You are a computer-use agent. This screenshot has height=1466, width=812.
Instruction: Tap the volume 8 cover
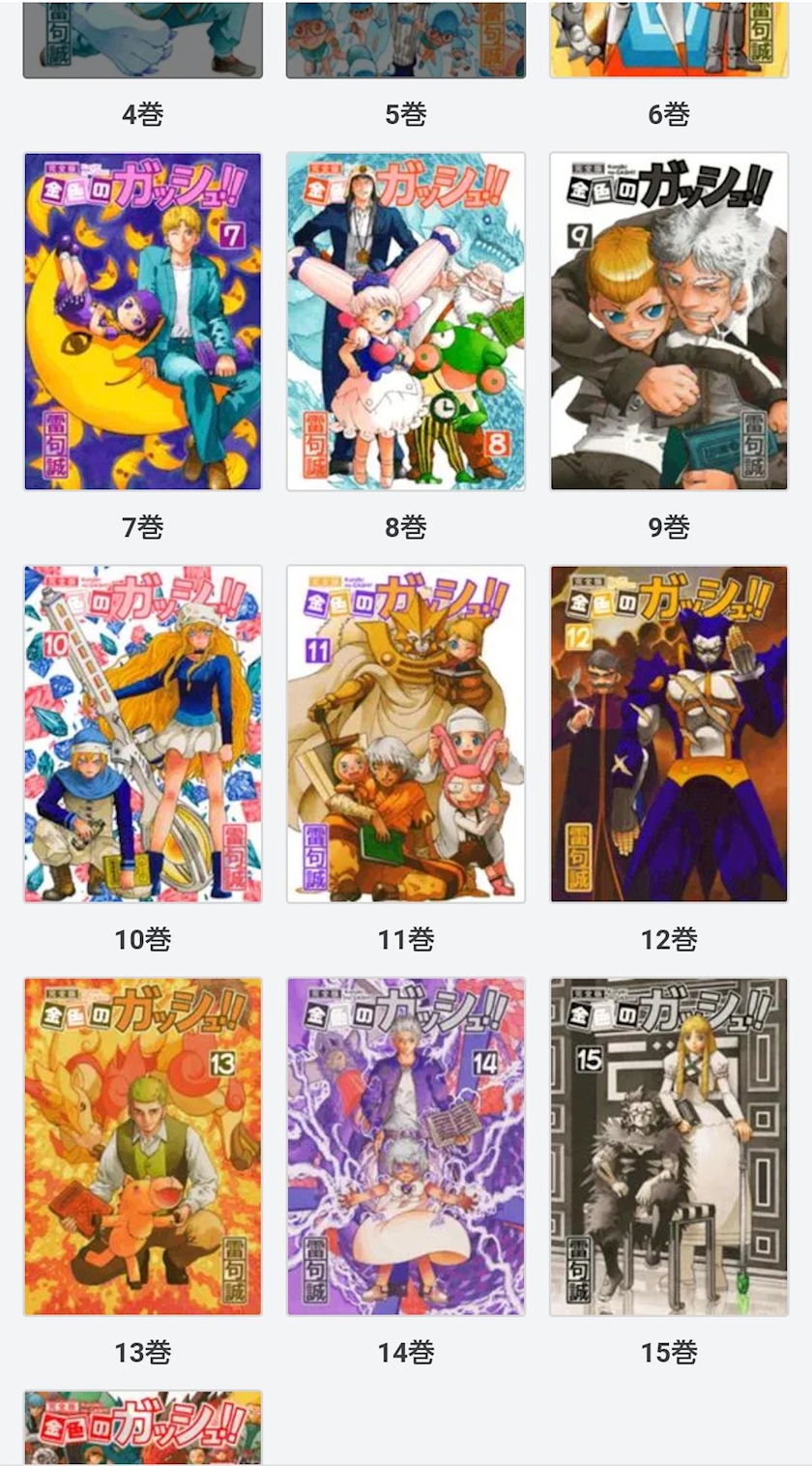pyautogui.click(x=406, y=321)
